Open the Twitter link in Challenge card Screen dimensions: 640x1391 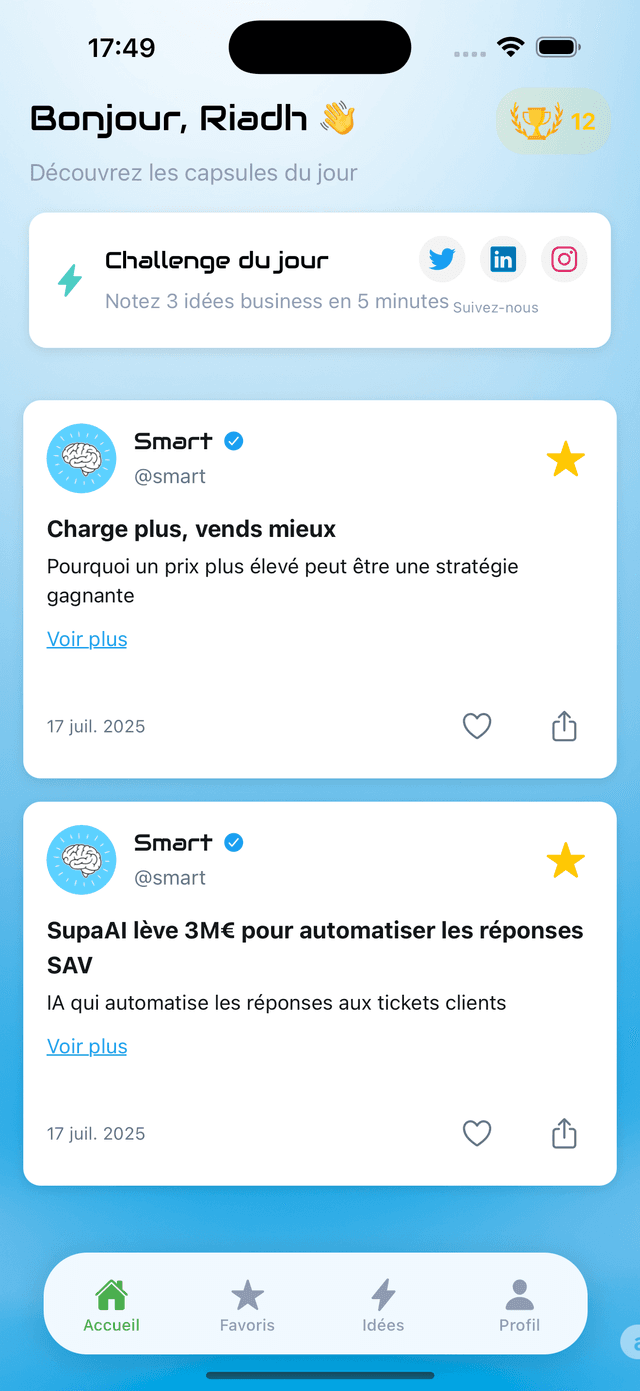pos(442,260)
